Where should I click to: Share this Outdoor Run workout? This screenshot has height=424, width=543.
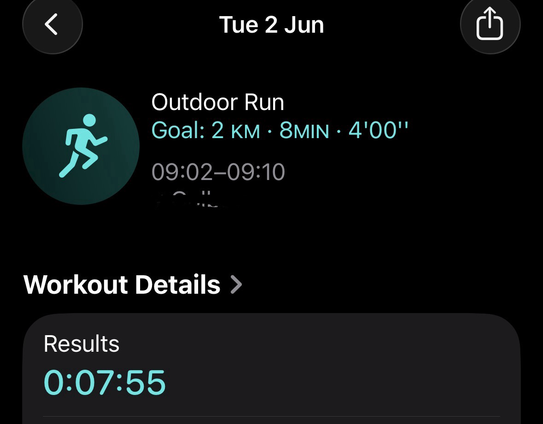pos(490,24)
